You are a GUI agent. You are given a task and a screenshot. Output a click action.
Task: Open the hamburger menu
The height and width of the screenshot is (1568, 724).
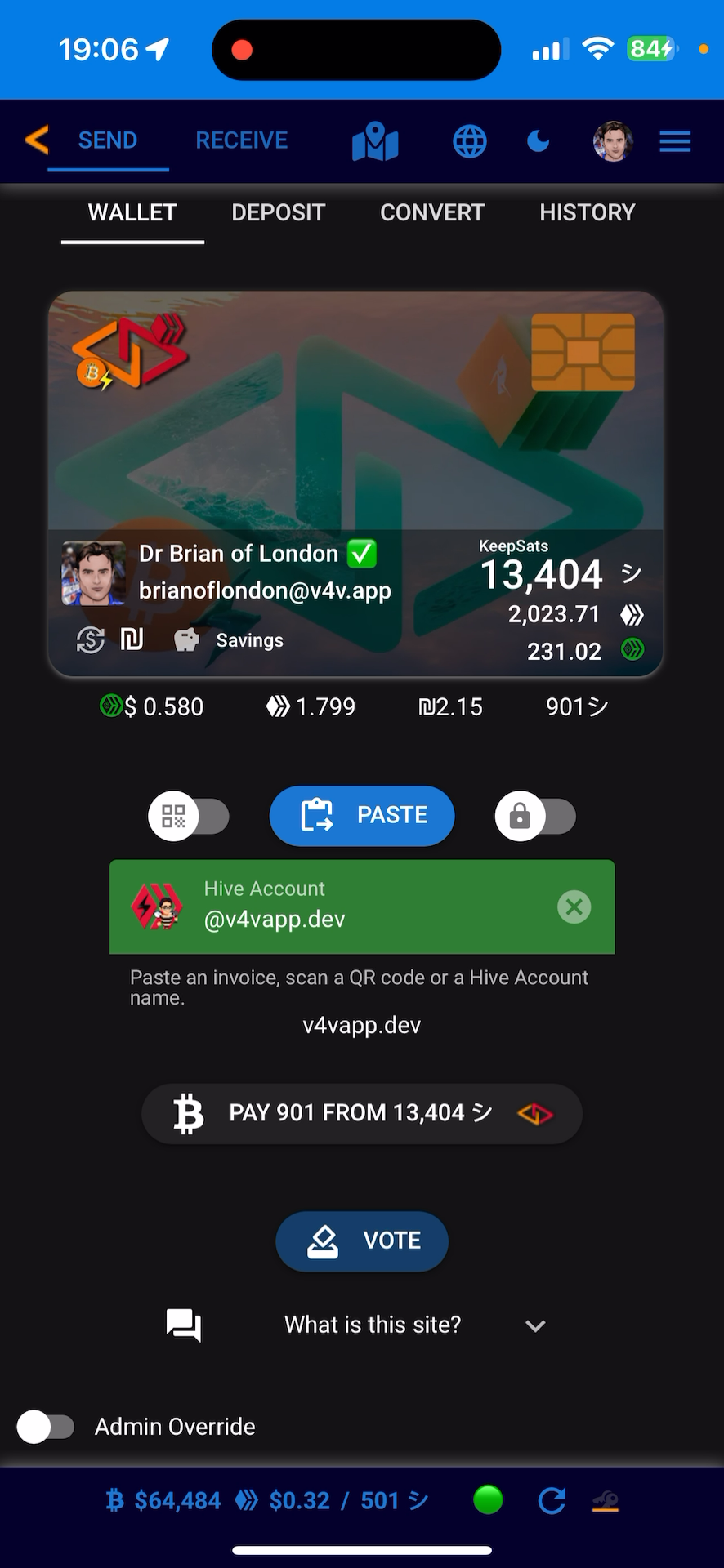tap(675, 141)
